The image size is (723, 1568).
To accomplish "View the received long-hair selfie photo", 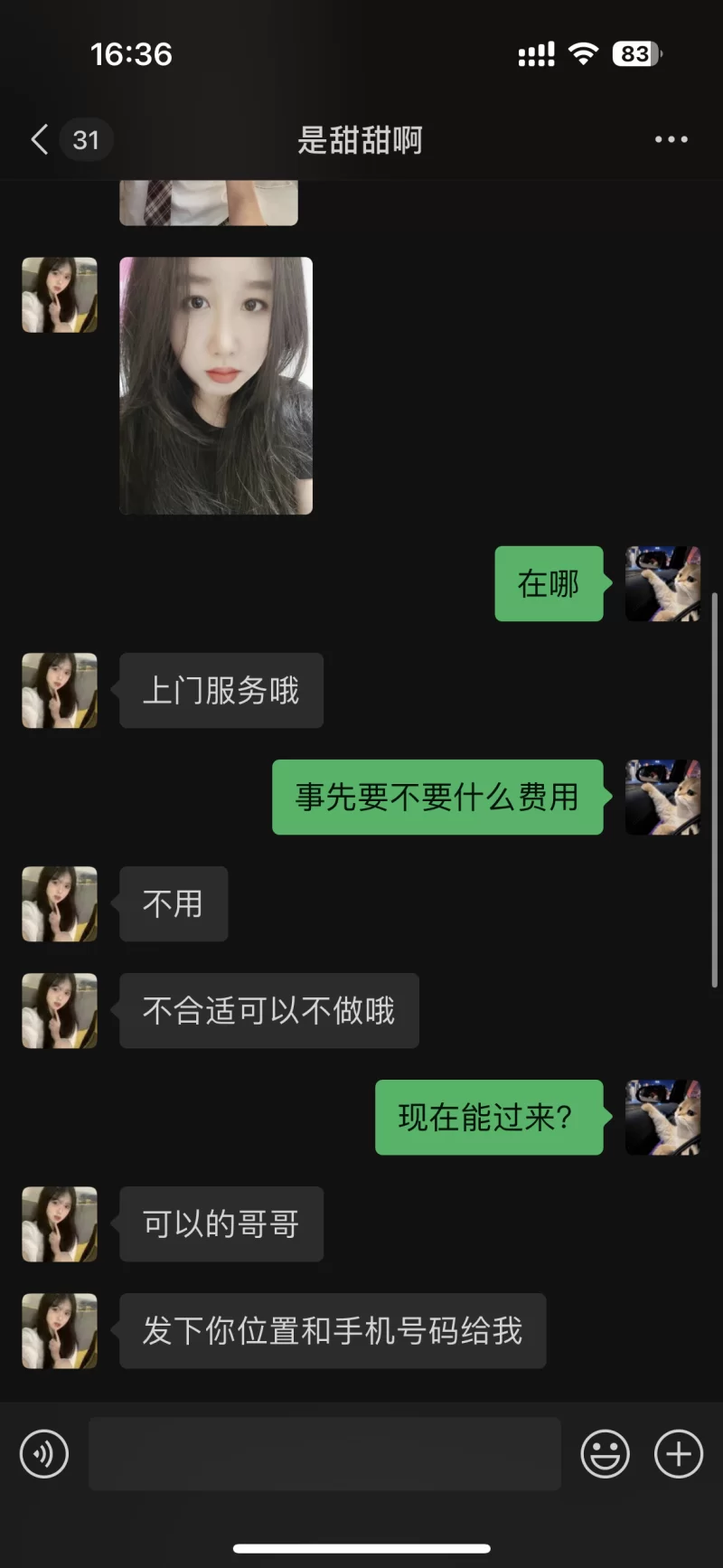I will pos(216,385).
